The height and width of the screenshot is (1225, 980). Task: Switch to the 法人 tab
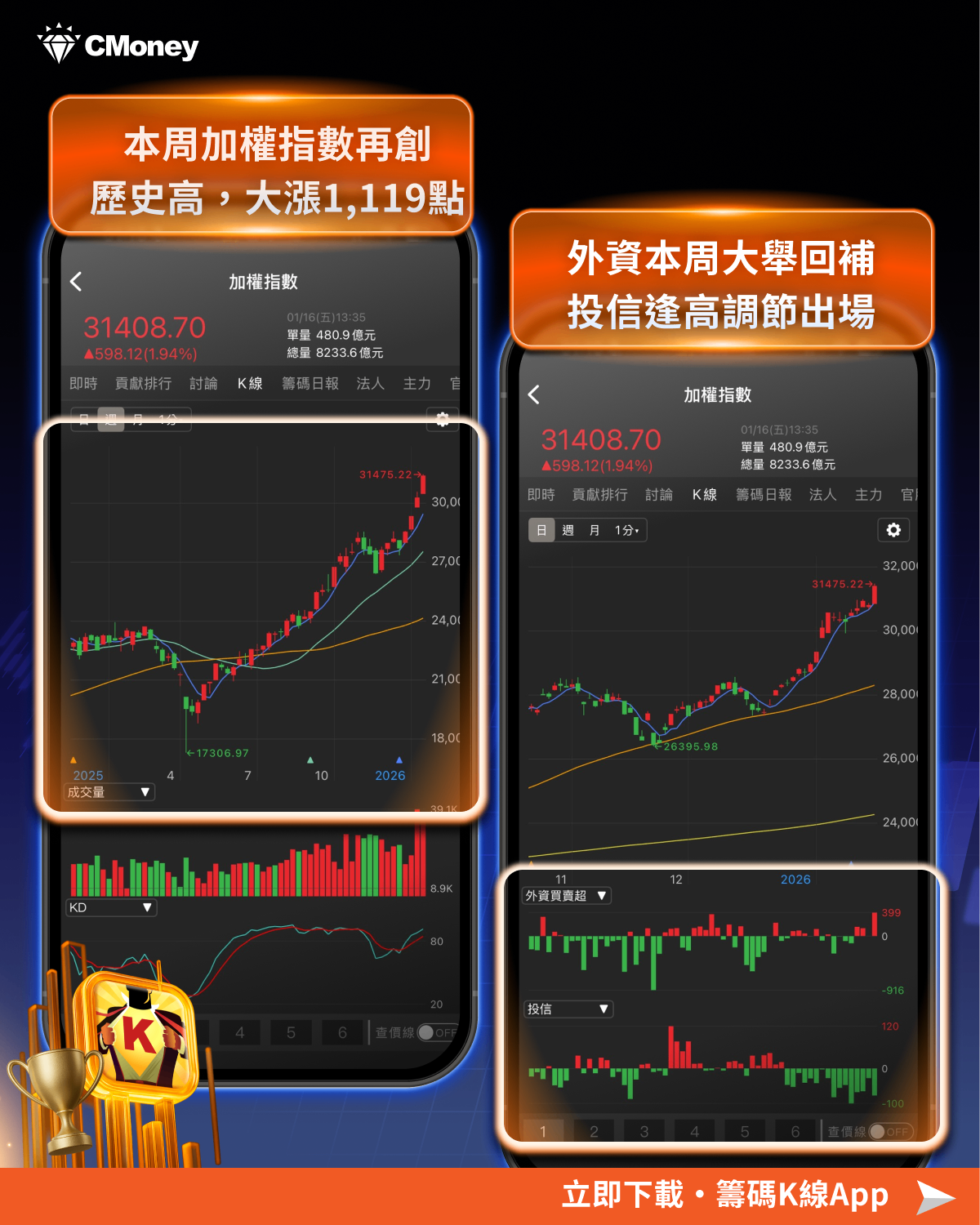(369, 384)
